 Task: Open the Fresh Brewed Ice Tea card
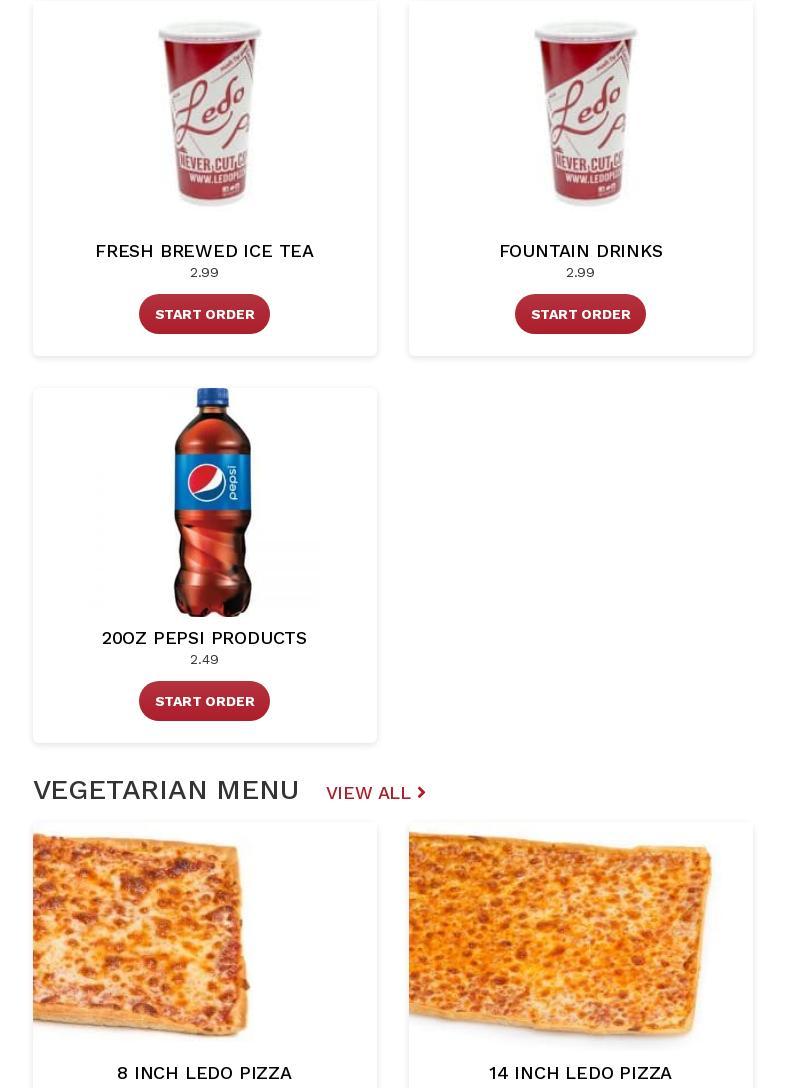tap(204, 251)
